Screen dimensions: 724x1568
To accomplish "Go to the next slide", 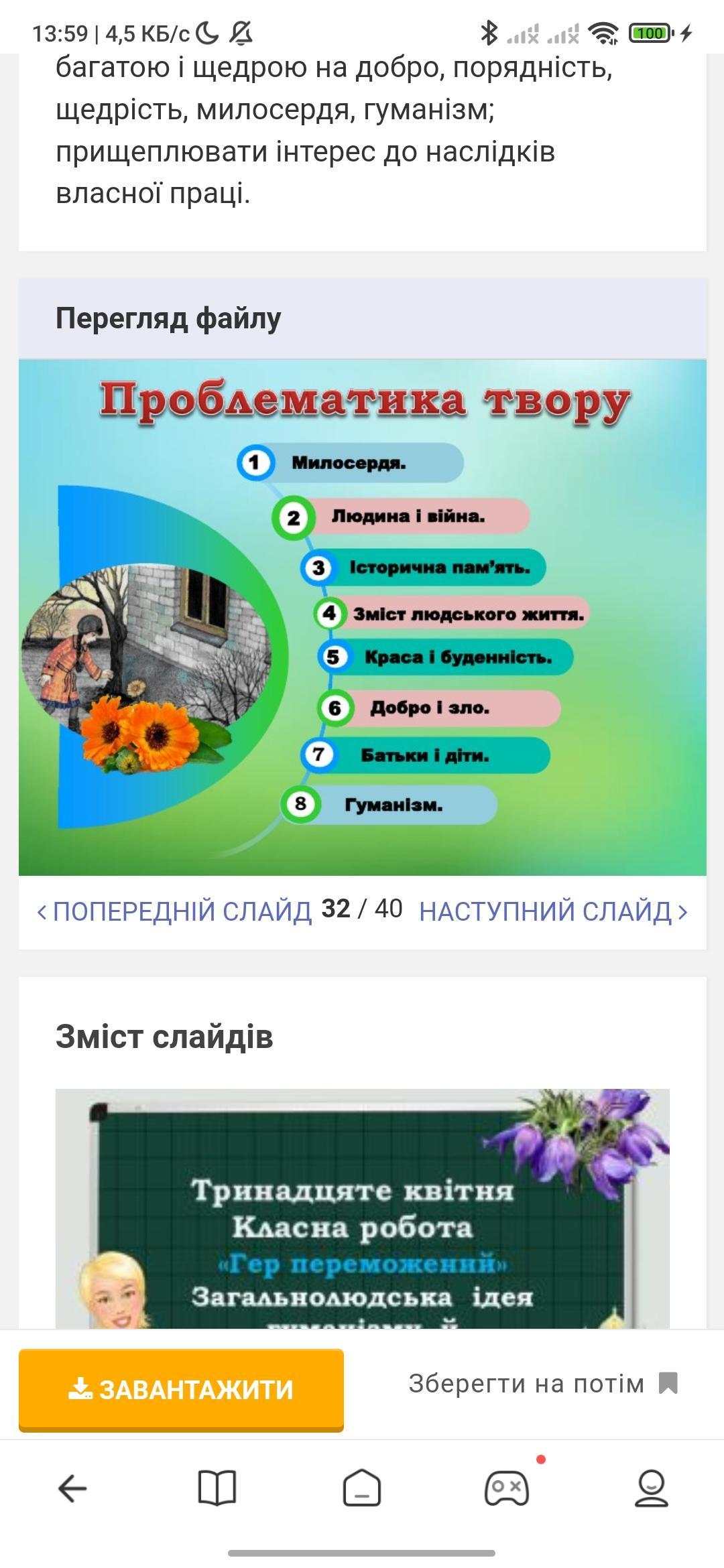I will click(x=553, y=911).
